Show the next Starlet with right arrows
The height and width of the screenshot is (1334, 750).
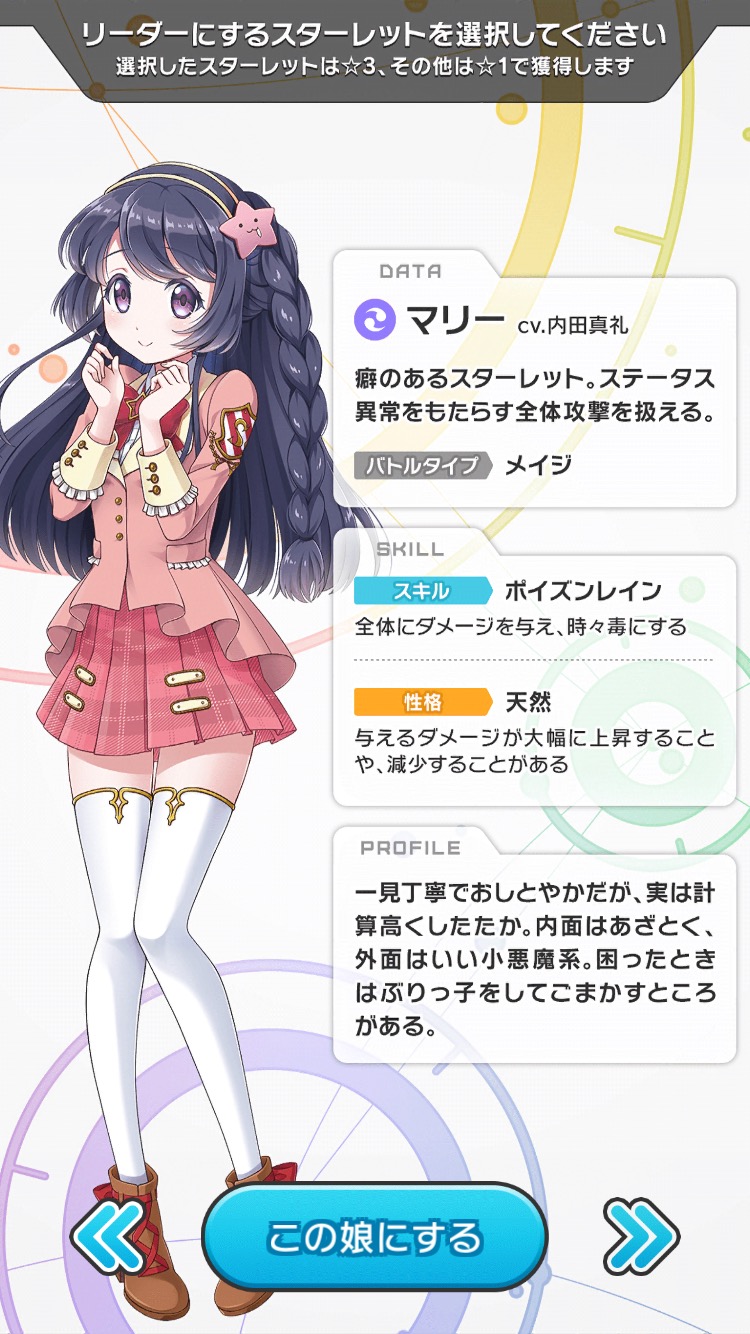[x=641, y=1238]
